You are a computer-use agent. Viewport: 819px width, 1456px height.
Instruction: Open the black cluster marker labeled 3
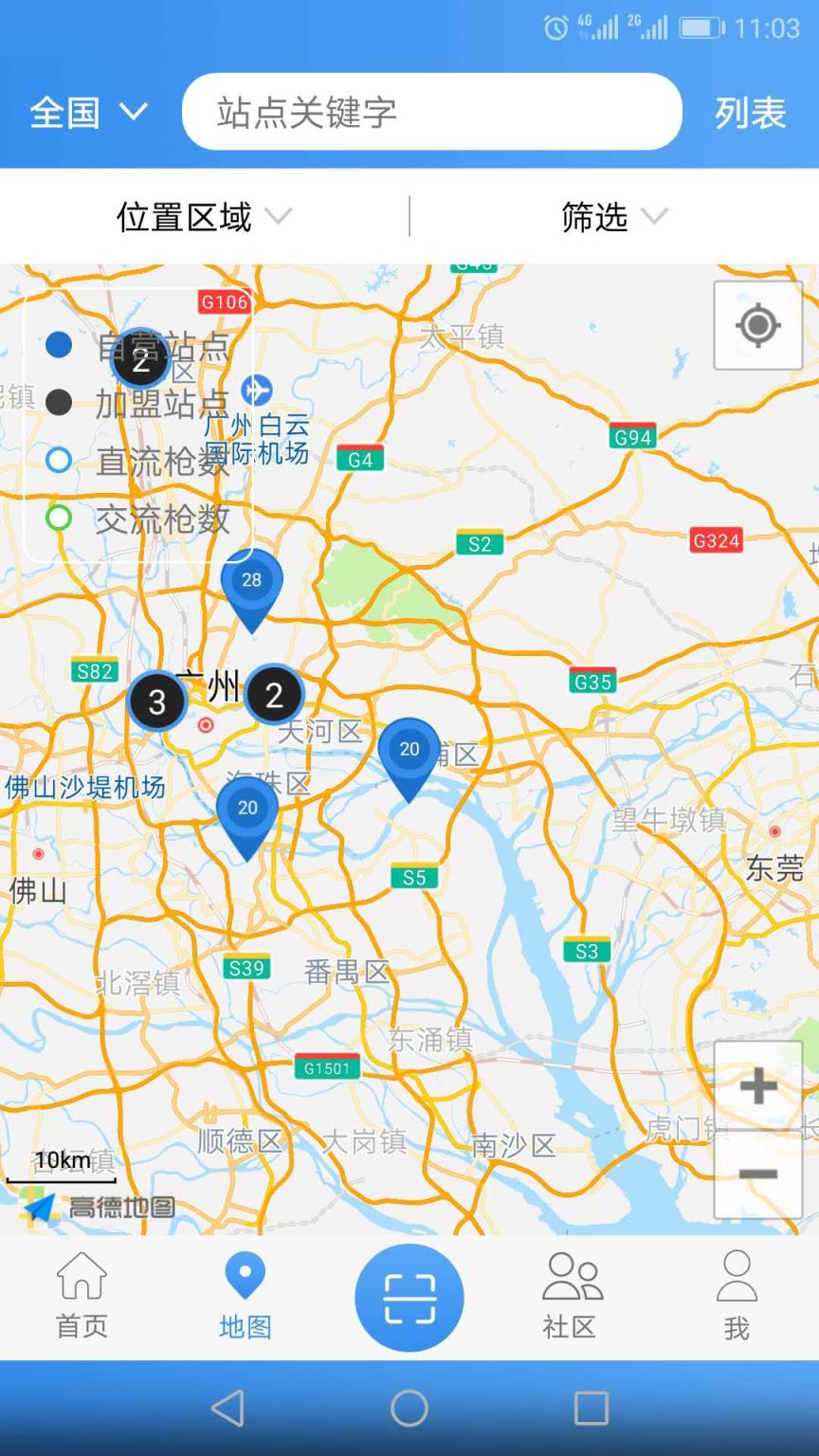(x=157, y=701)
